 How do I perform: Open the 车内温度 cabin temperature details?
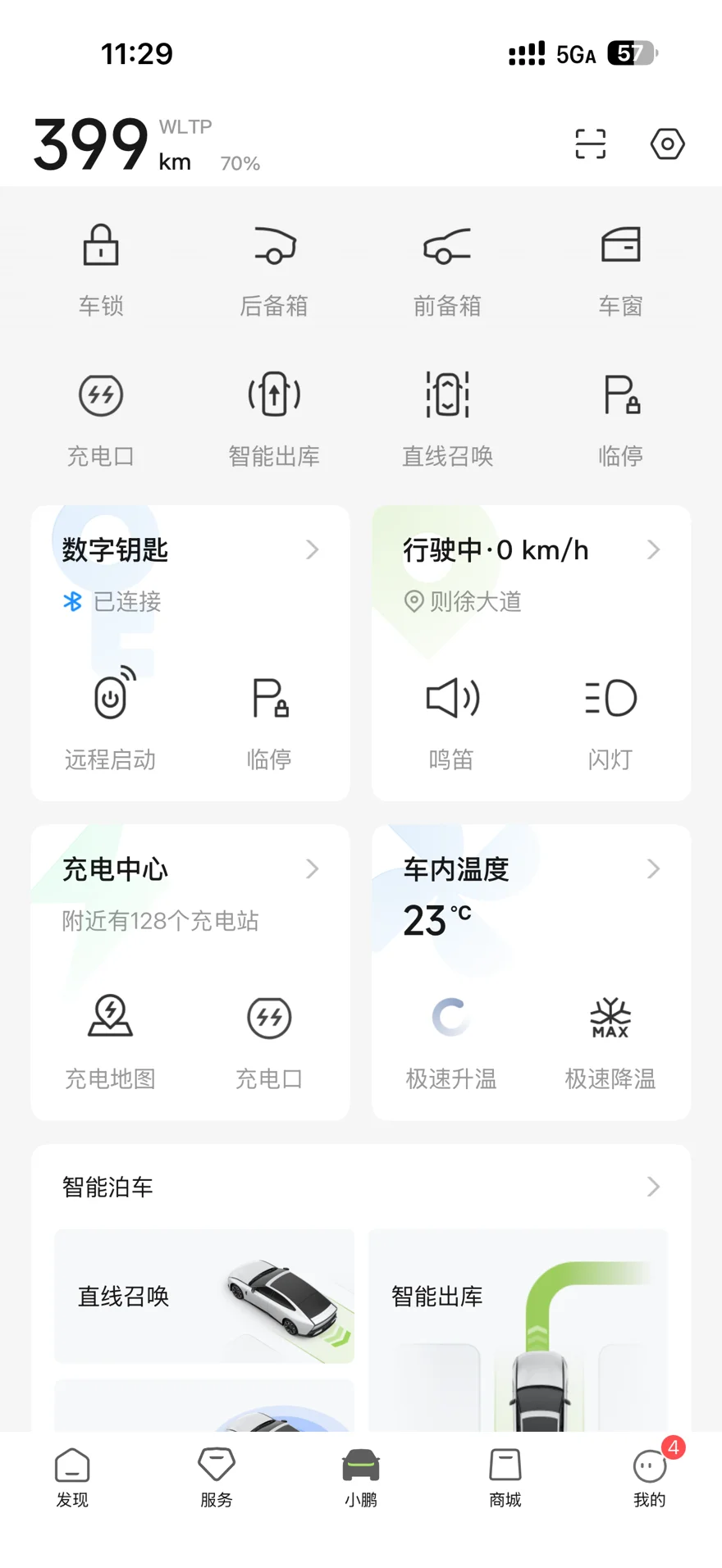point(652,868)
